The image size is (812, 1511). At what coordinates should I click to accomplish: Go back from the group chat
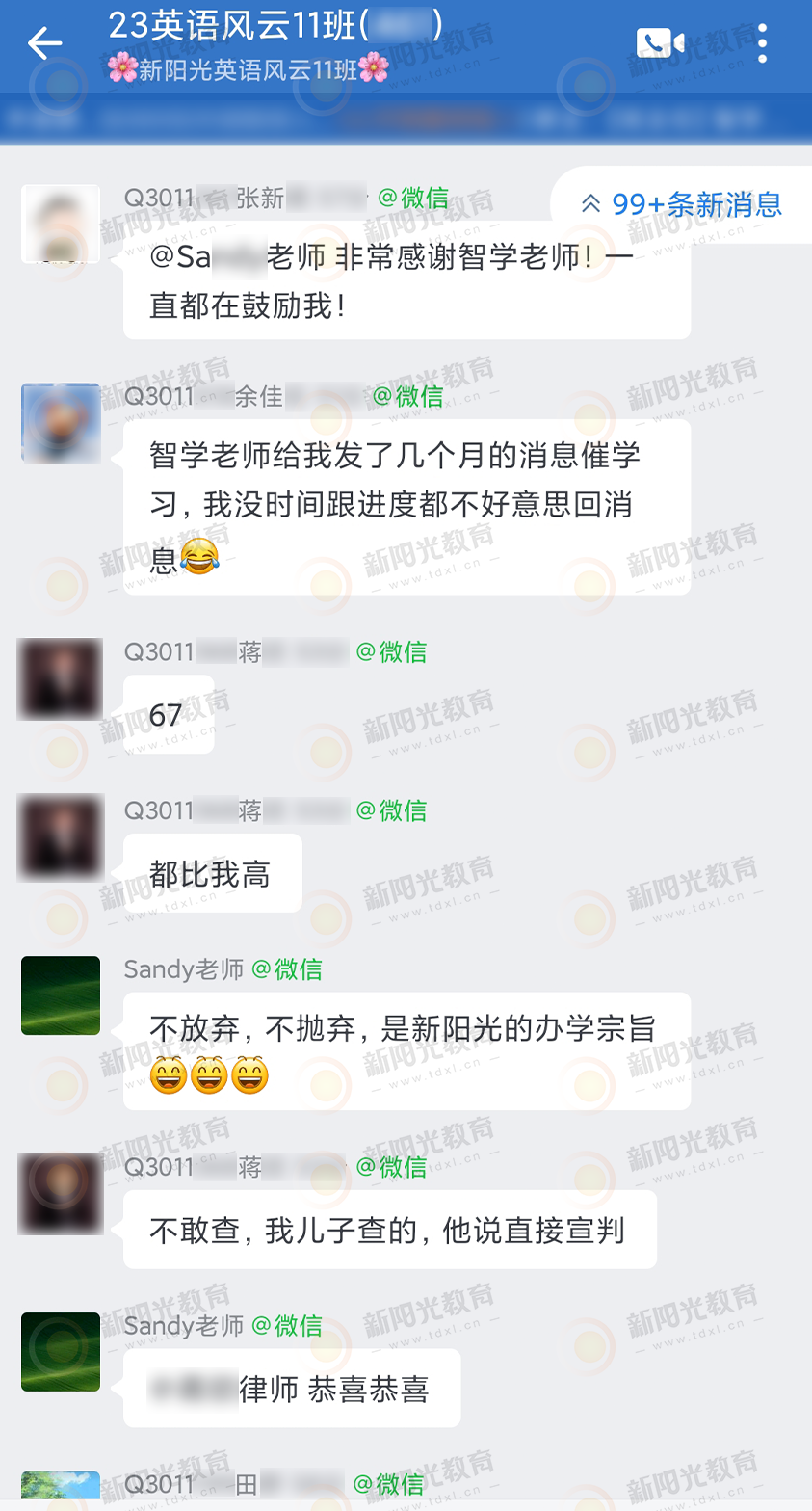point(44,43)
